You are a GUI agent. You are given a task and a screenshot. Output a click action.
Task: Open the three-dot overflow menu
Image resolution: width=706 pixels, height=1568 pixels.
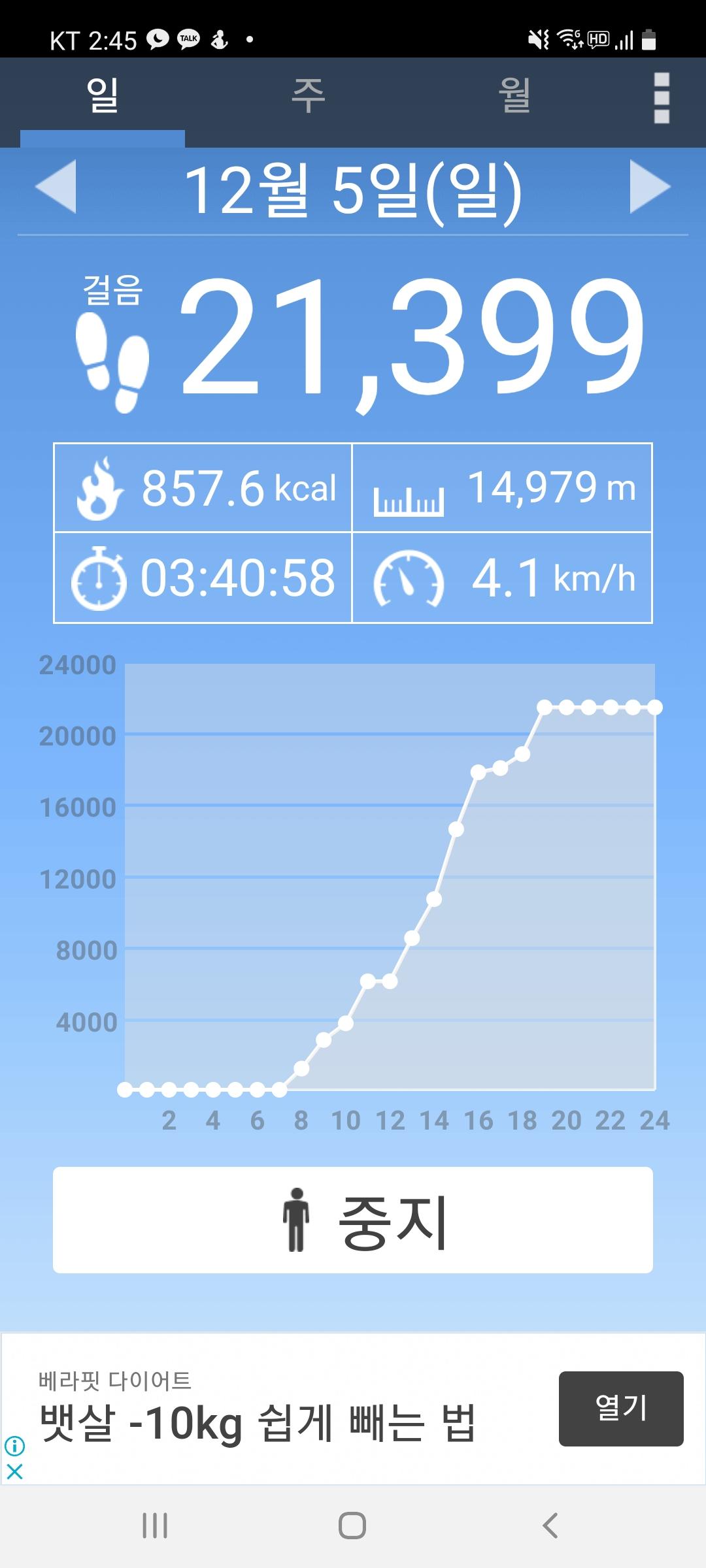[662, 98]
